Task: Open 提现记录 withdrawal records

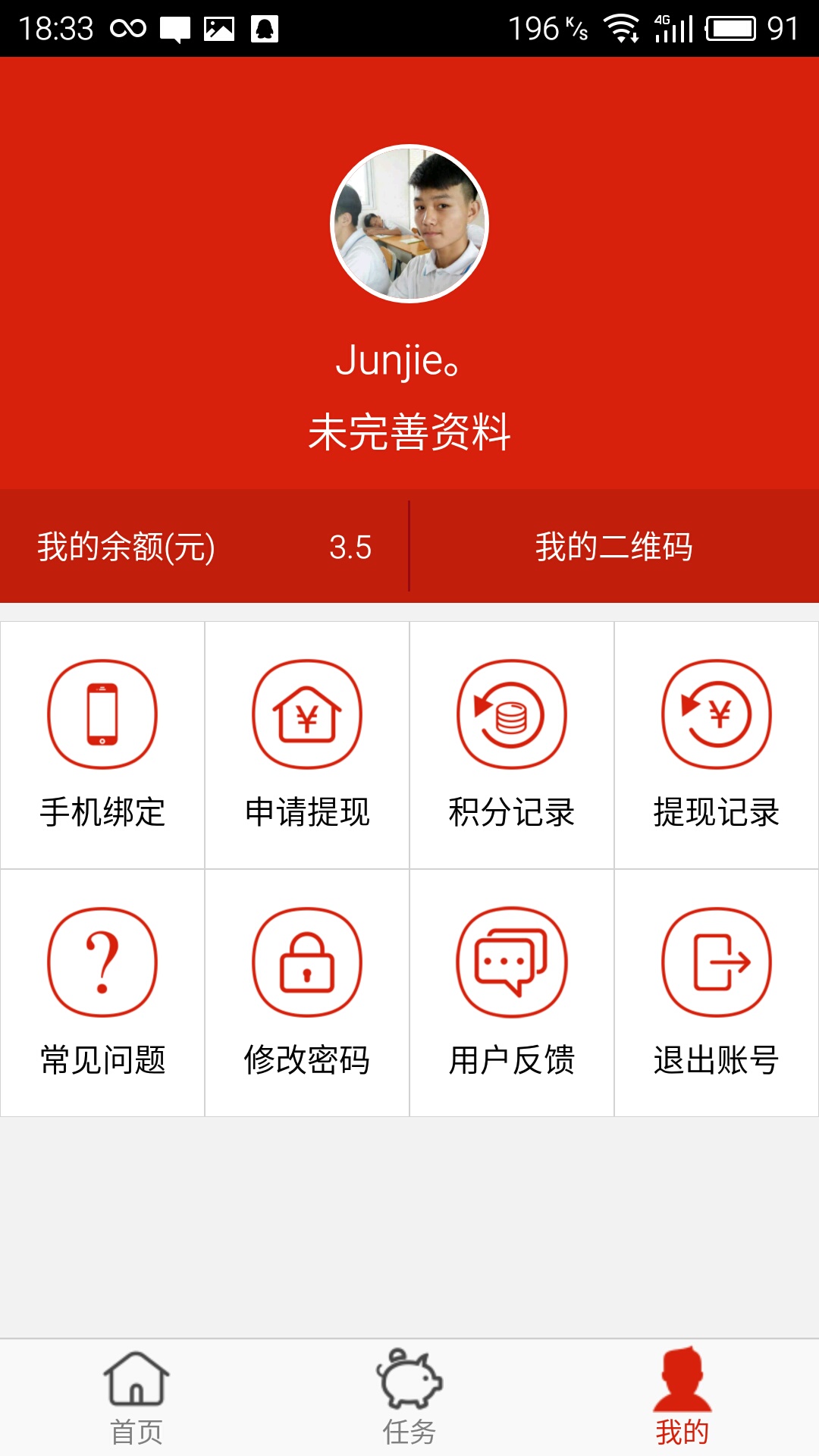Action: coord(717,745)
